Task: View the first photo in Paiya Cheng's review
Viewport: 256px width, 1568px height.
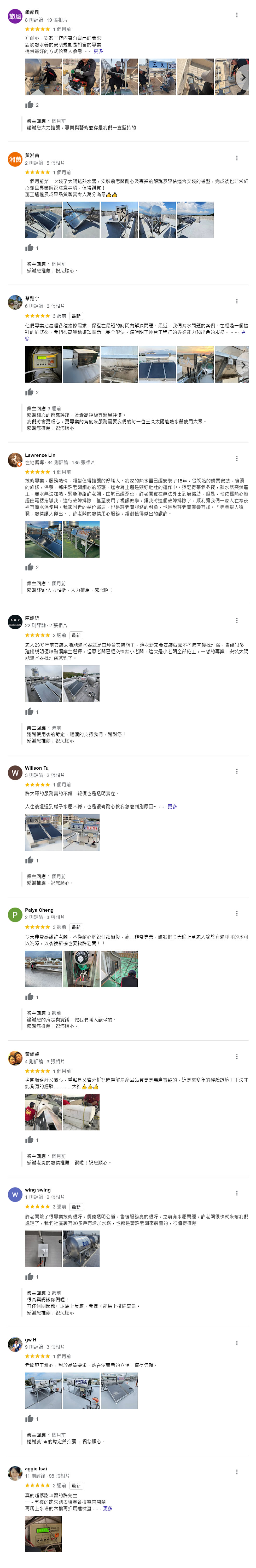Action: [x=43, y=969]
